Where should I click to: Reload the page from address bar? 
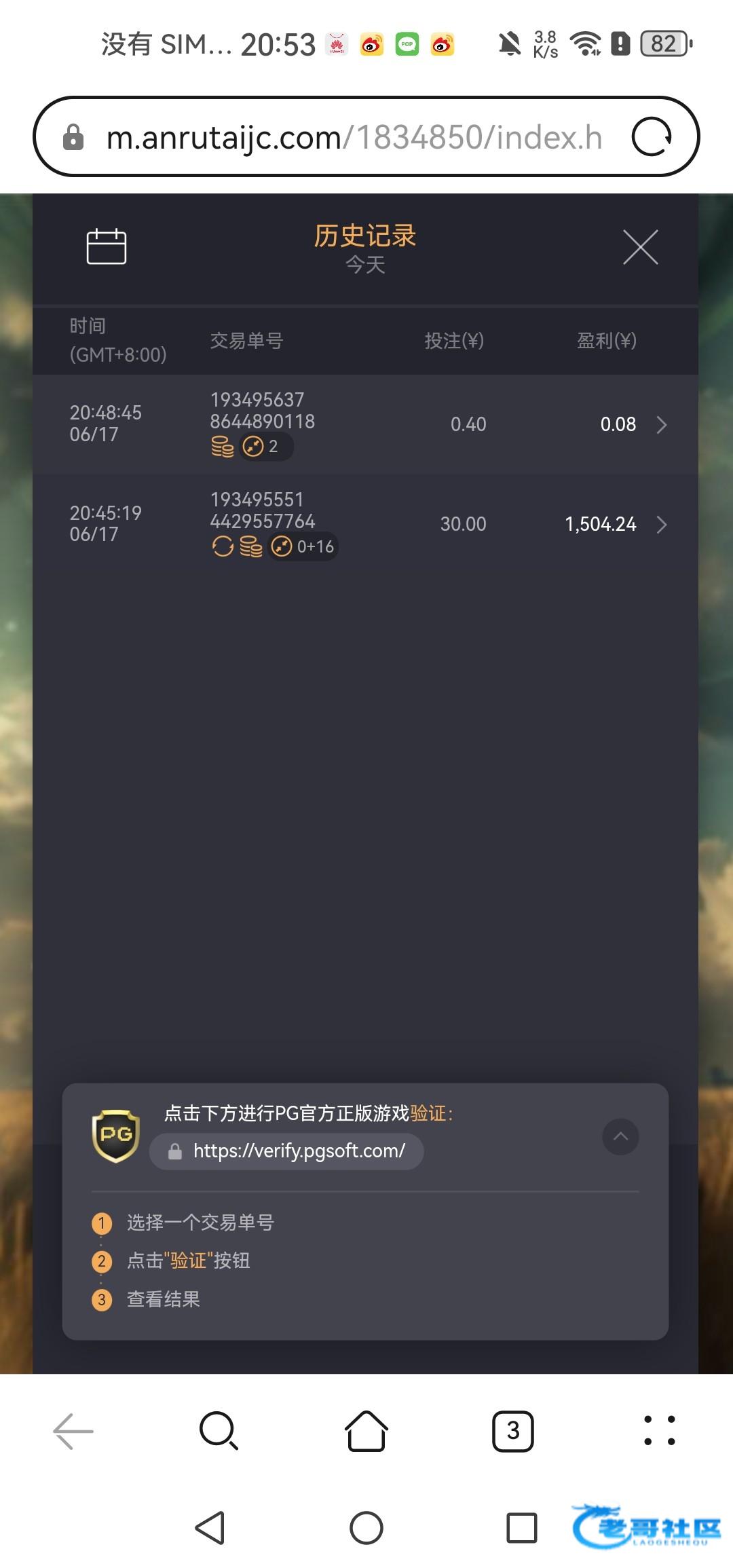coord(652,137)
